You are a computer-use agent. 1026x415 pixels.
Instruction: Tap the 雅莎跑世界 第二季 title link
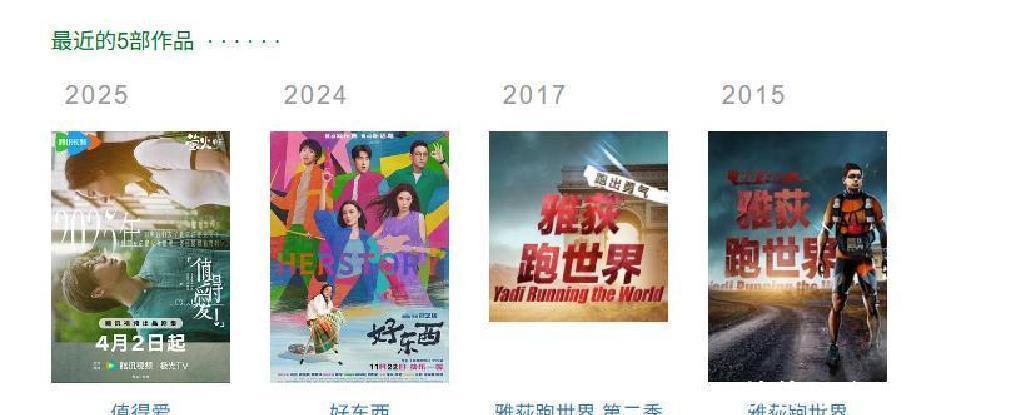[x=578, y=409]
